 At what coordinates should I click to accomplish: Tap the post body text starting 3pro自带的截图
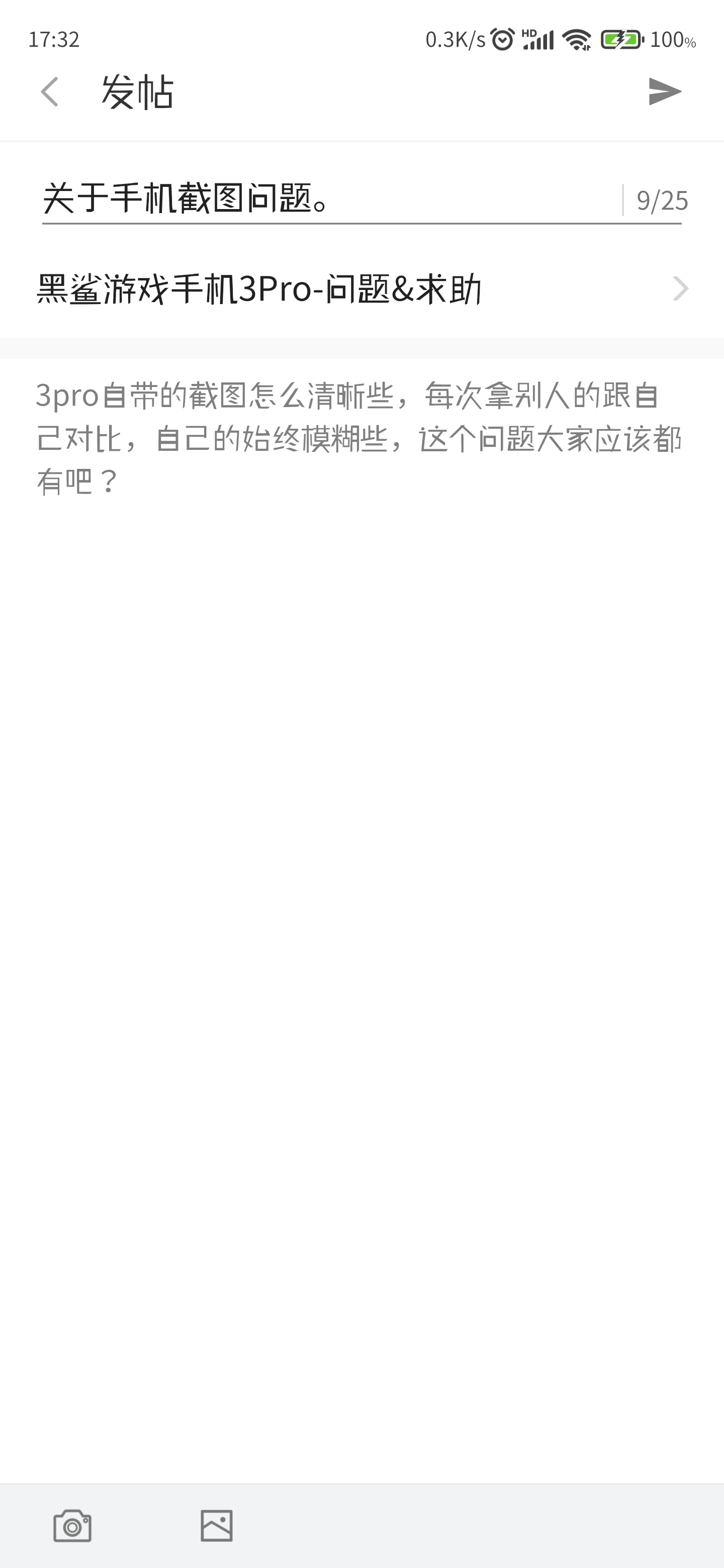tap(359, 438)
